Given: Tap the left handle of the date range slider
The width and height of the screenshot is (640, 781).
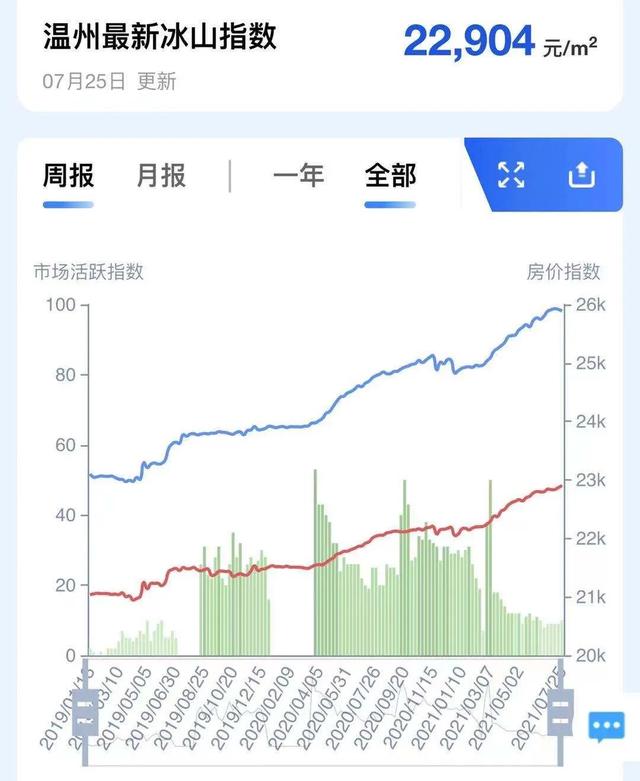Looking at the screenshot, I should [85, 716].
